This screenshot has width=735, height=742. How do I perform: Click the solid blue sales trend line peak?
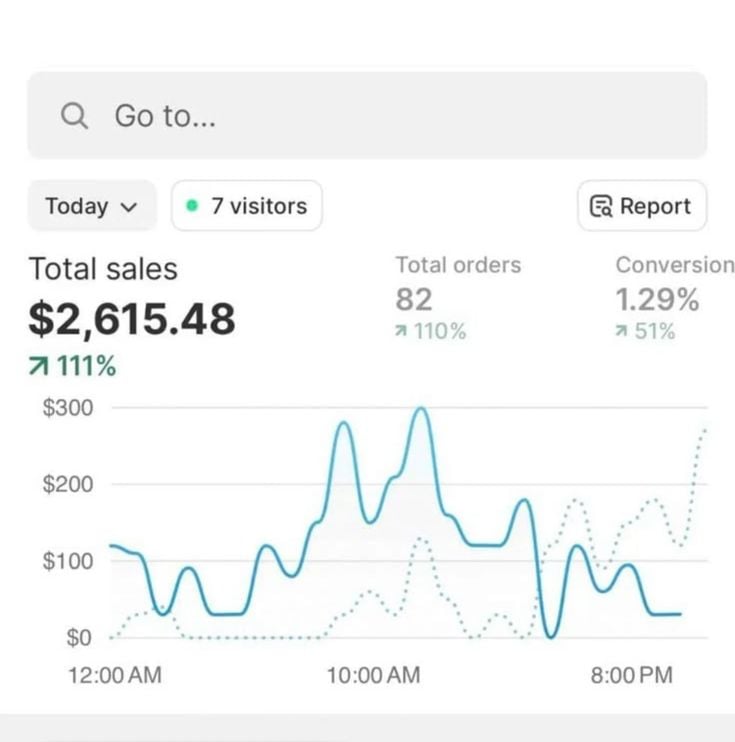click(421, 409)
